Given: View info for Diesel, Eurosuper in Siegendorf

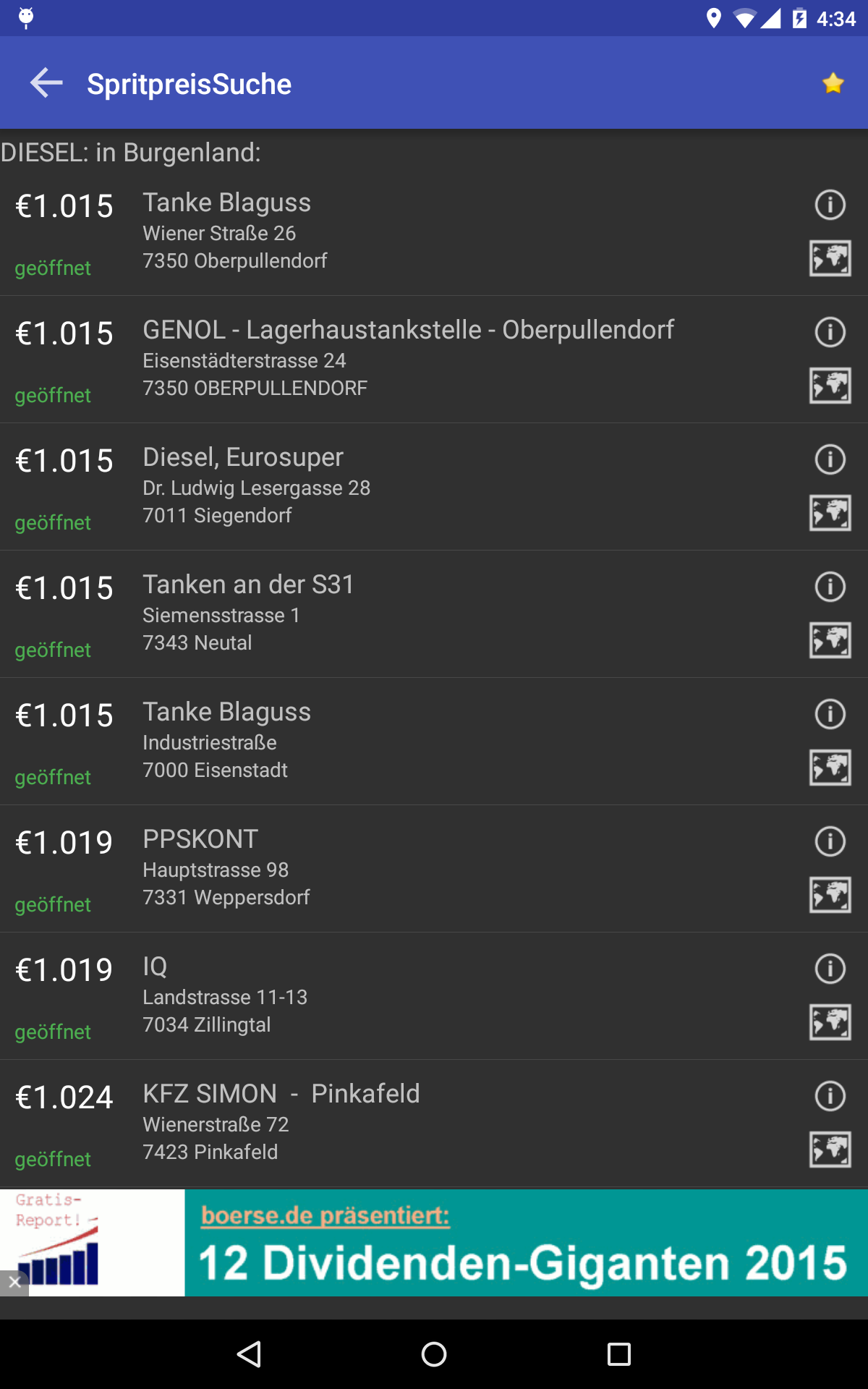Looking at the screenshot, I should 830,459.
